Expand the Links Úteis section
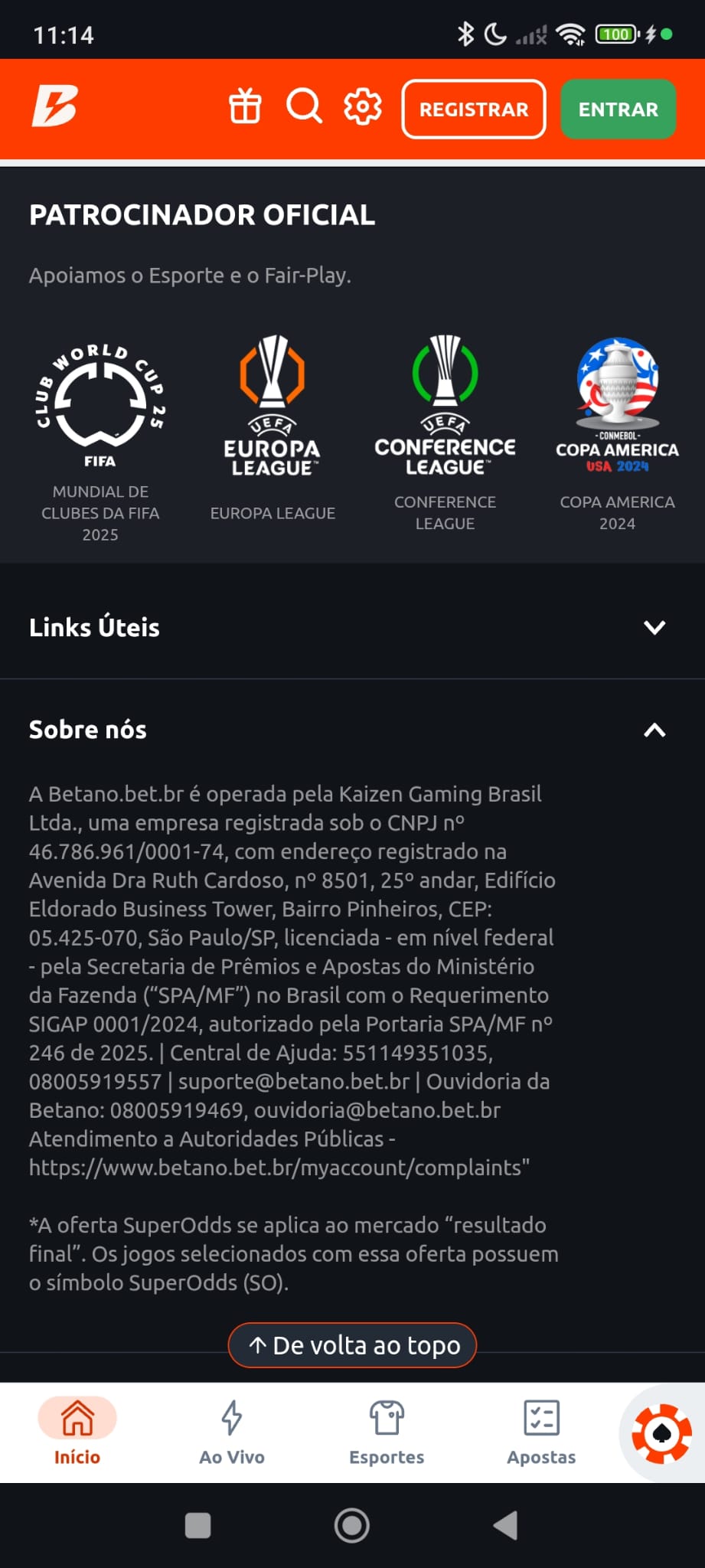705x1568 pixels. pos(352,628)
